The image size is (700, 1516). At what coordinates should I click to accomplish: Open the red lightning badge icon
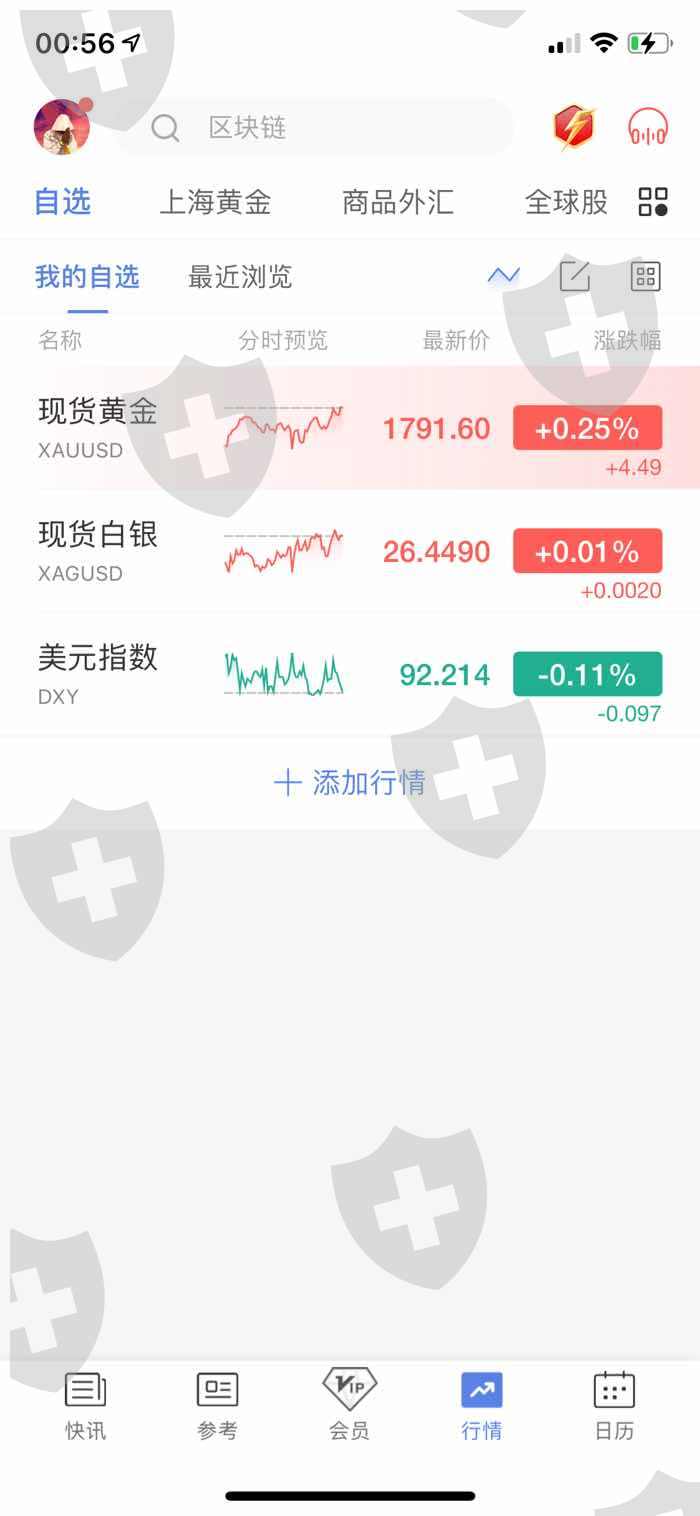[x=574, y=127]
